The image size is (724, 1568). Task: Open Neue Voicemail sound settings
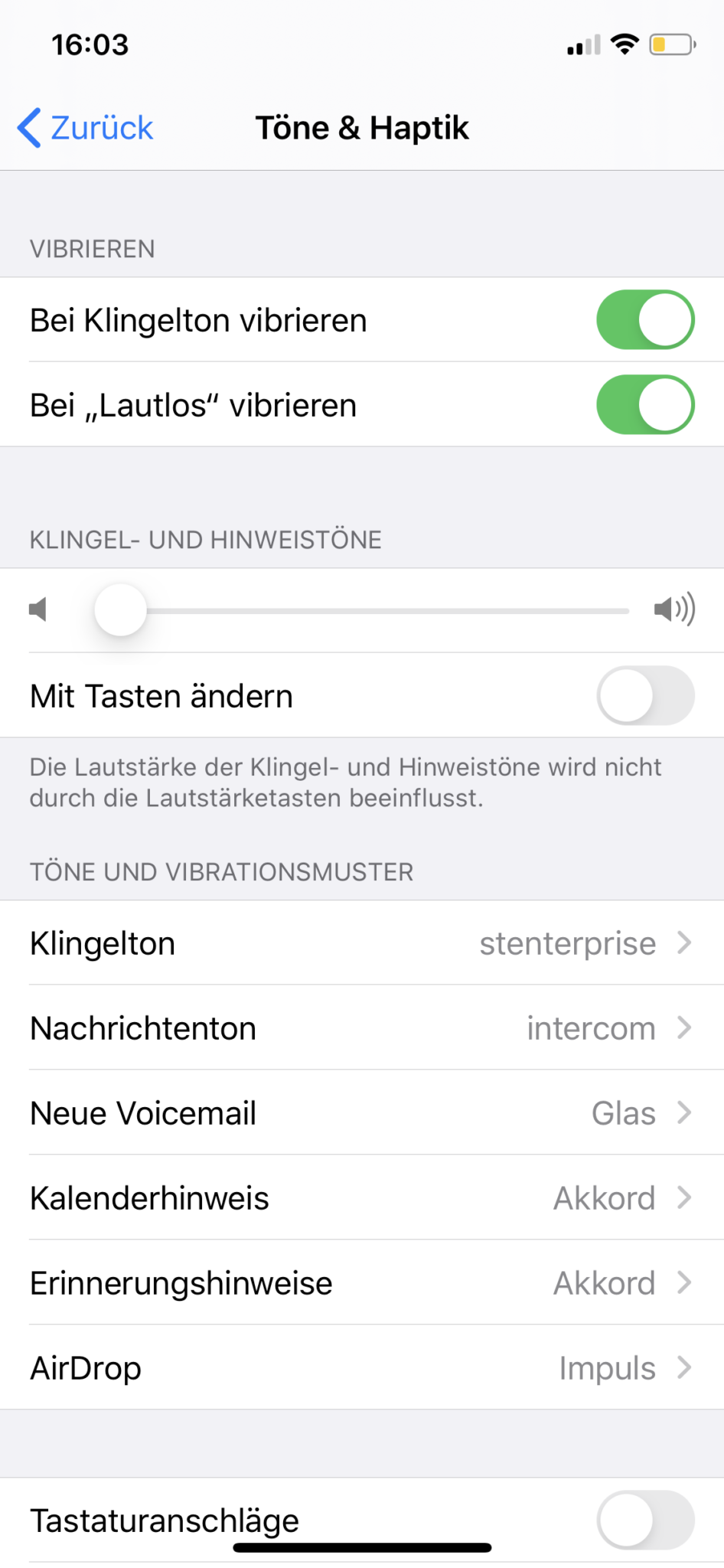(362, 1113)
